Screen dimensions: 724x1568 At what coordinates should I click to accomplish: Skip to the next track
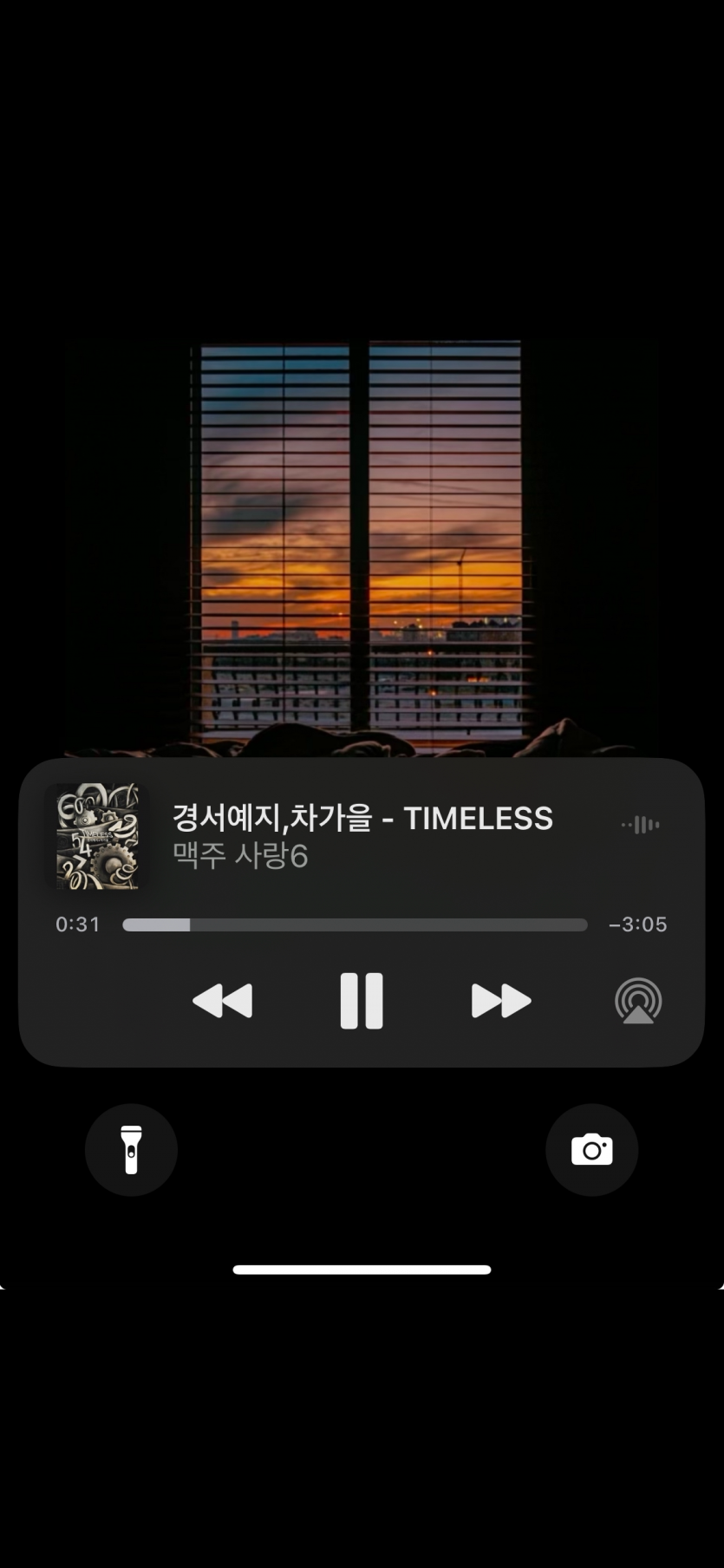[x=500, y=1001]
